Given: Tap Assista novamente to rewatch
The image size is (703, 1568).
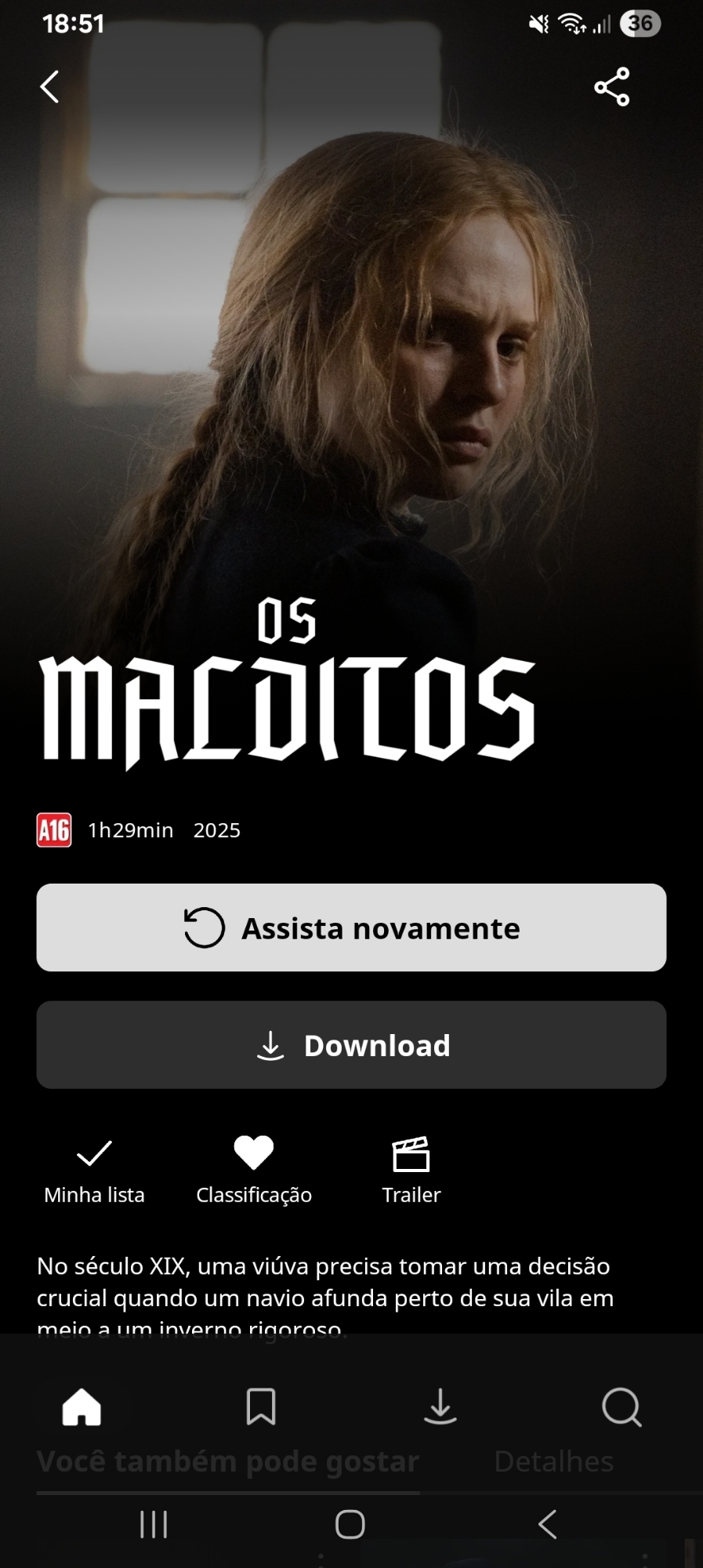Looking at the screenshot, I should 351,927.
